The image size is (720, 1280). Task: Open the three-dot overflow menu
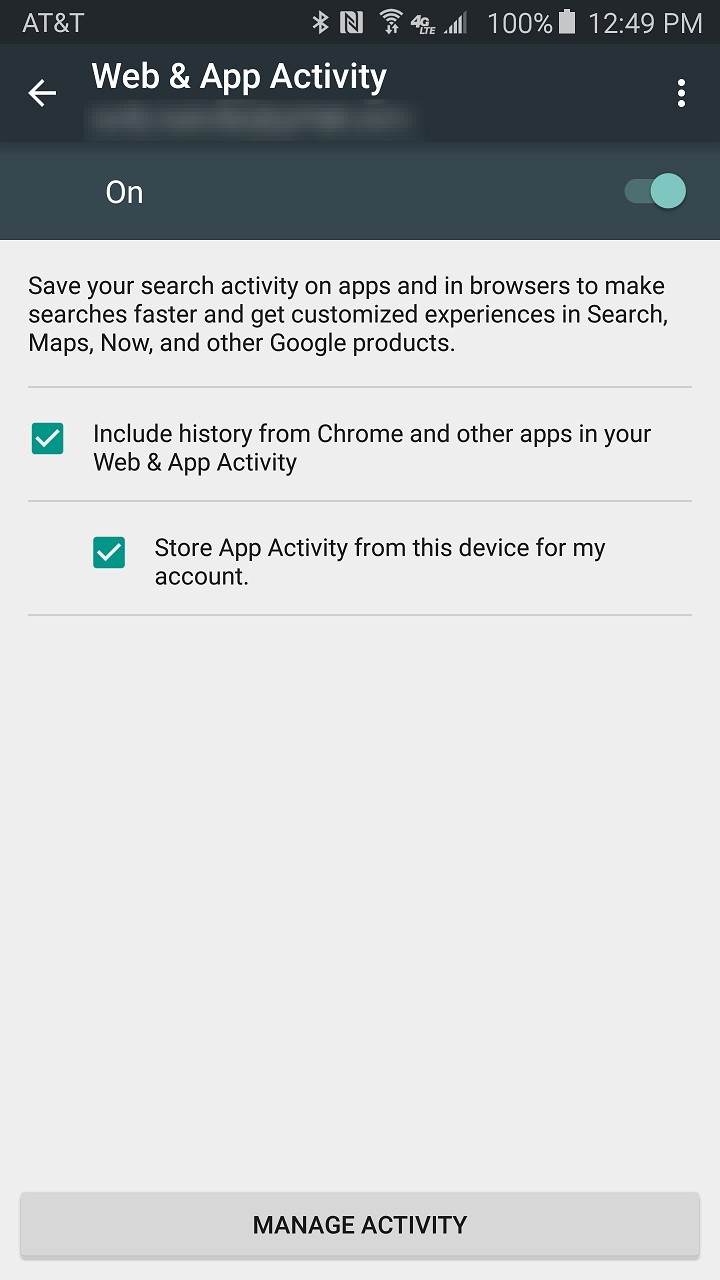click(x=681, y=93)
